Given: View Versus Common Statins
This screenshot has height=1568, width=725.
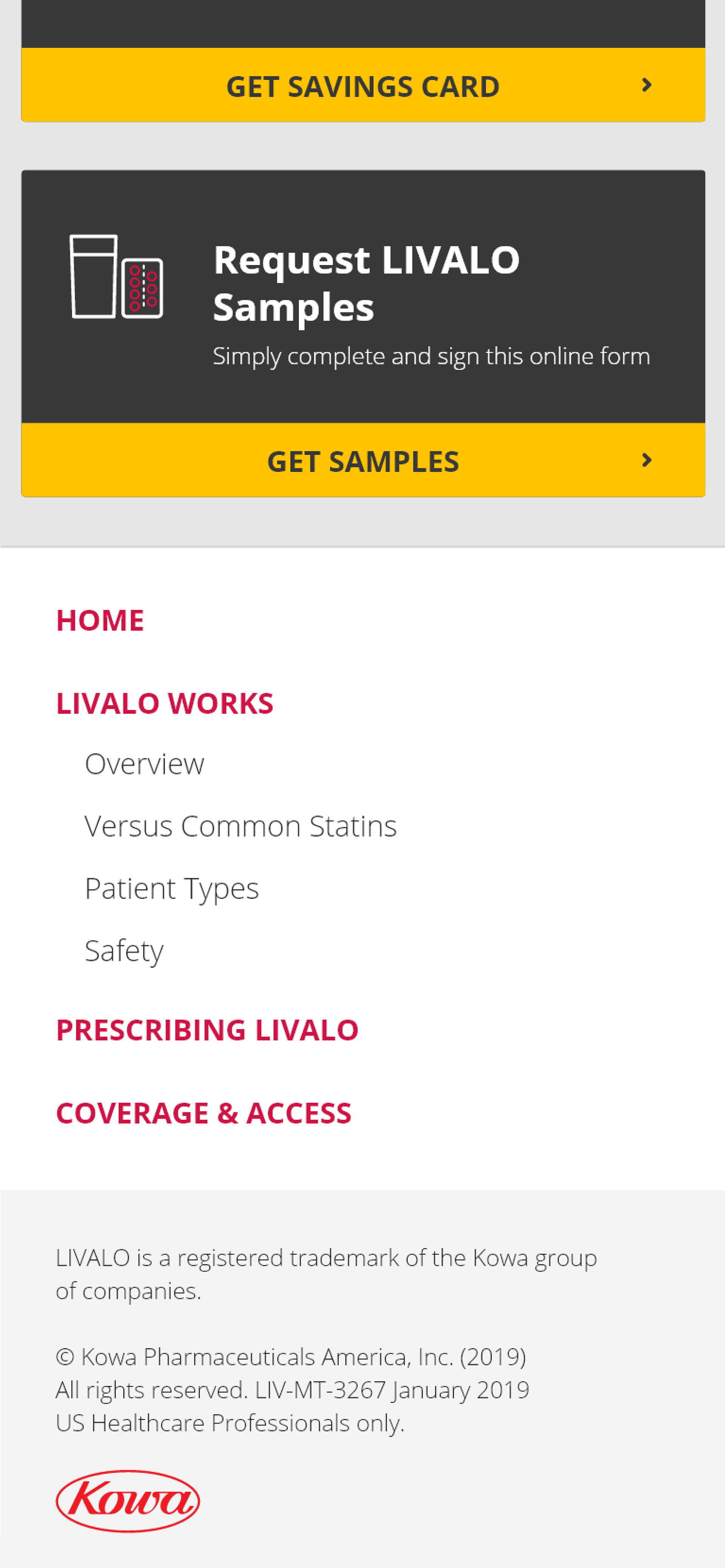Looking at the screenshot, I should [x=241, y=826].
